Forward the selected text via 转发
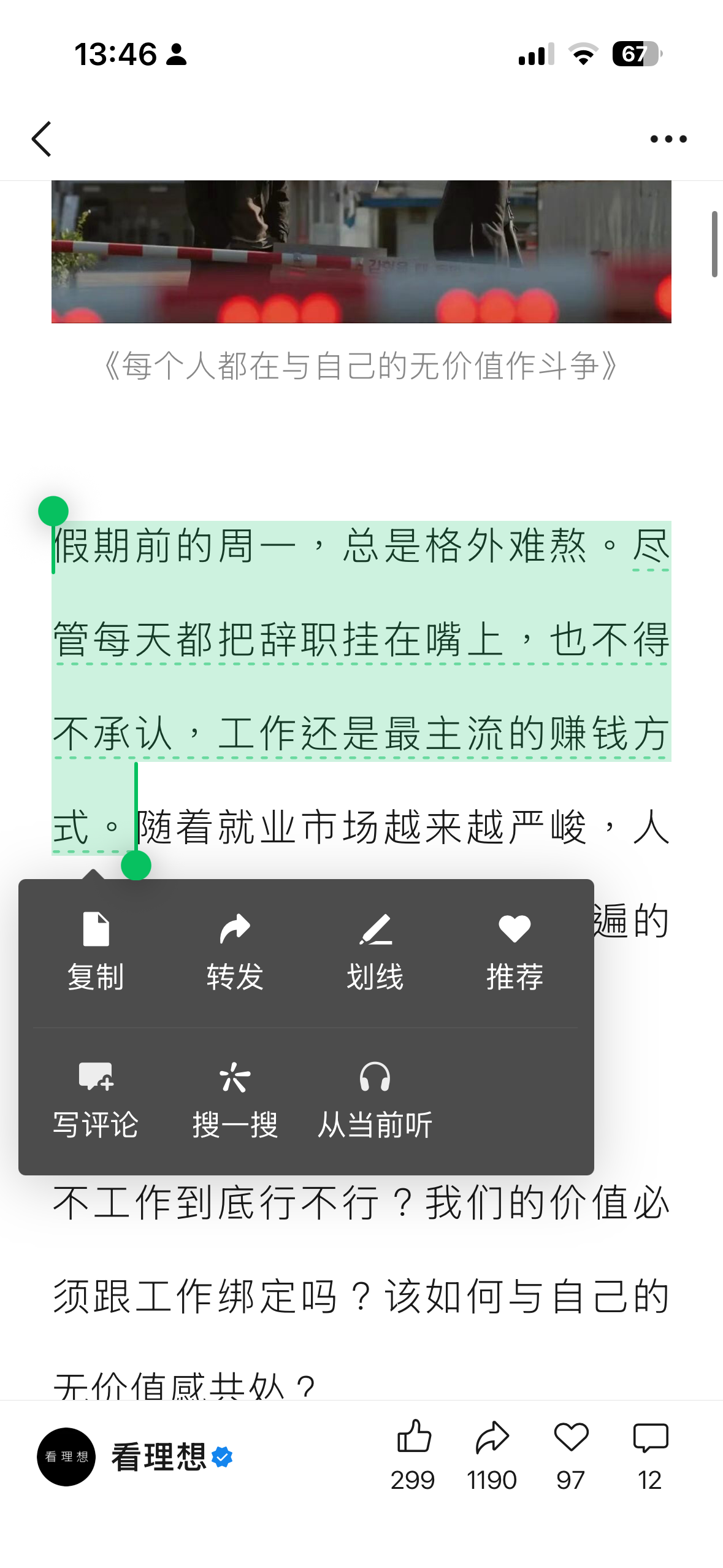The width and height of the screenshot is (723, 1568). 235,952
